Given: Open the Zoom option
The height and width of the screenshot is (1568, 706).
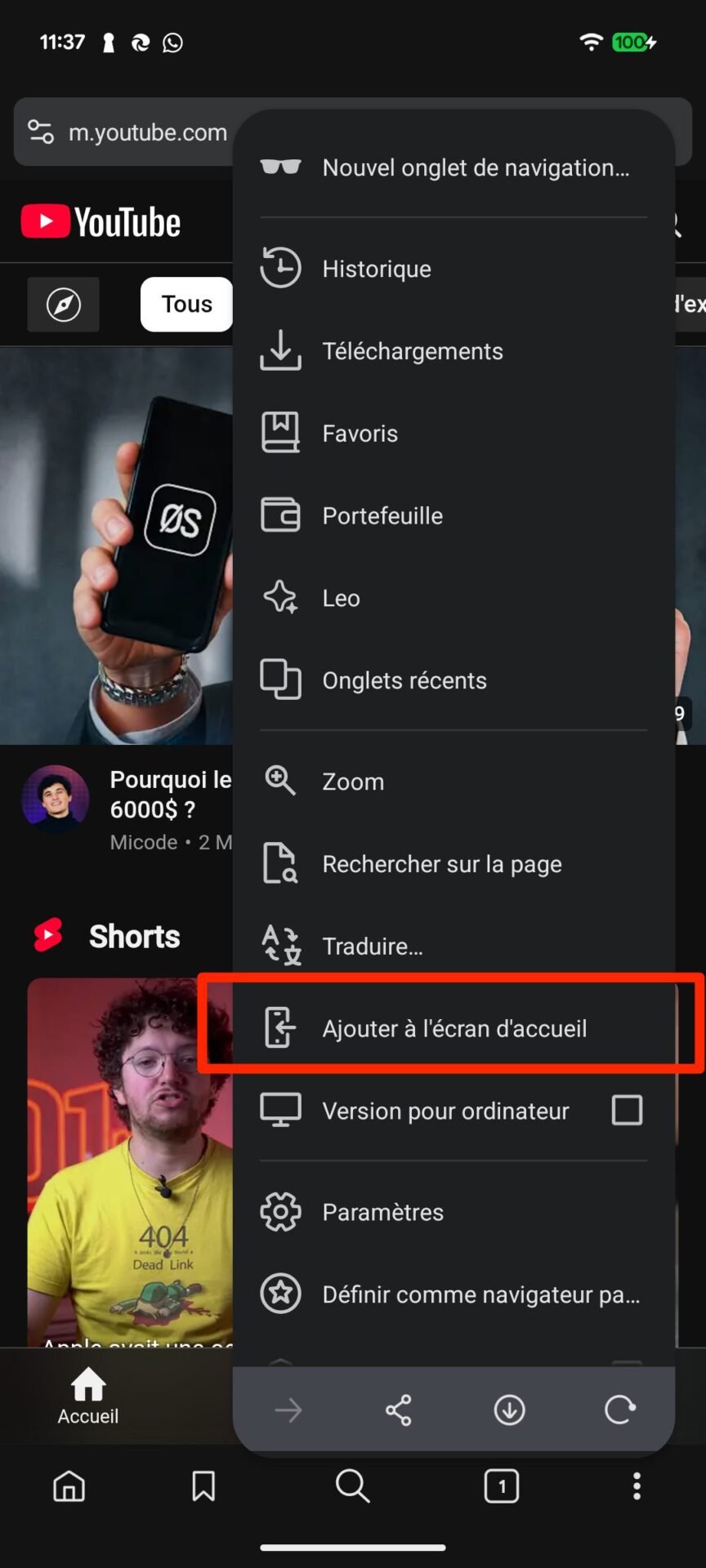Looking at the screenshot, I should pos(454,782).
